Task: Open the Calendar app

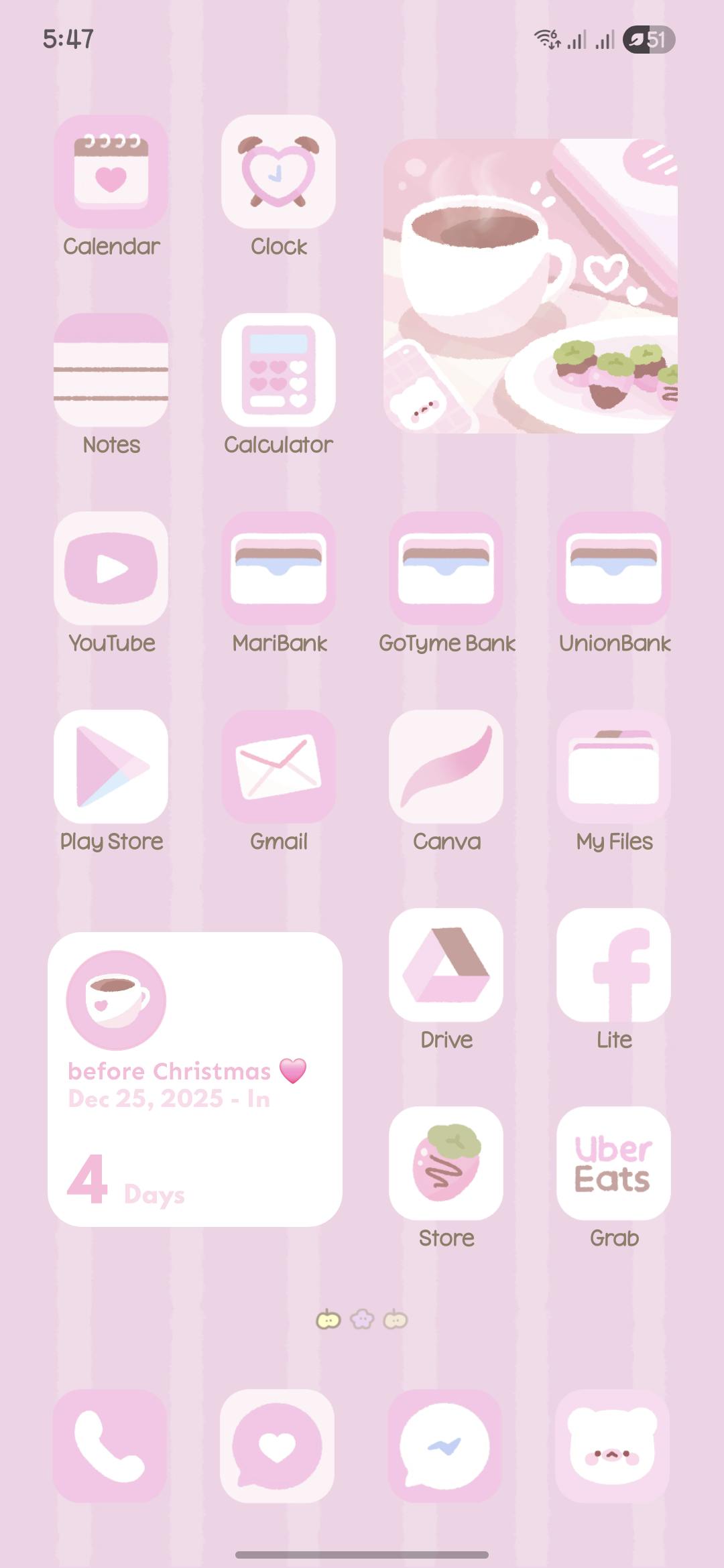Action: 111,172
